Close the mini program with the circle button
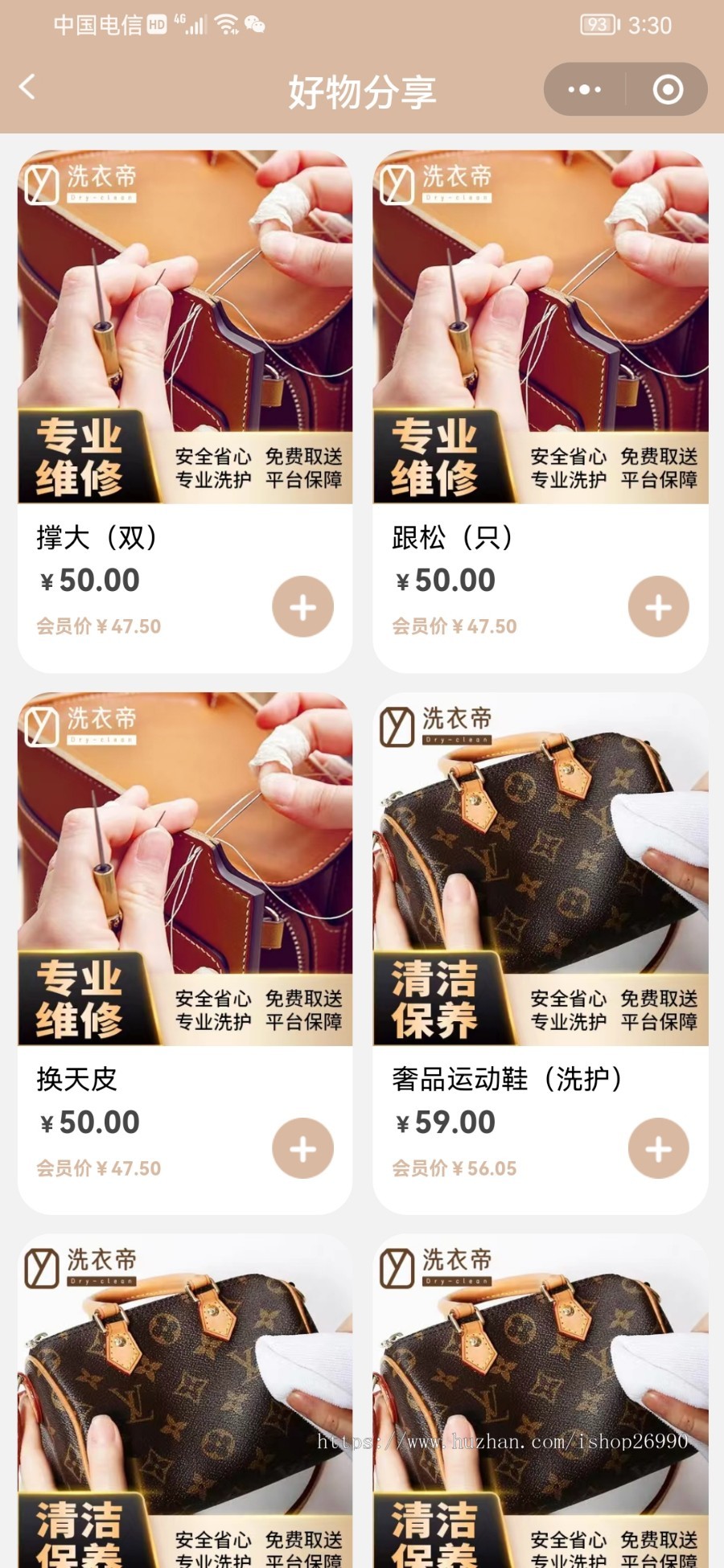 point(668,89)
